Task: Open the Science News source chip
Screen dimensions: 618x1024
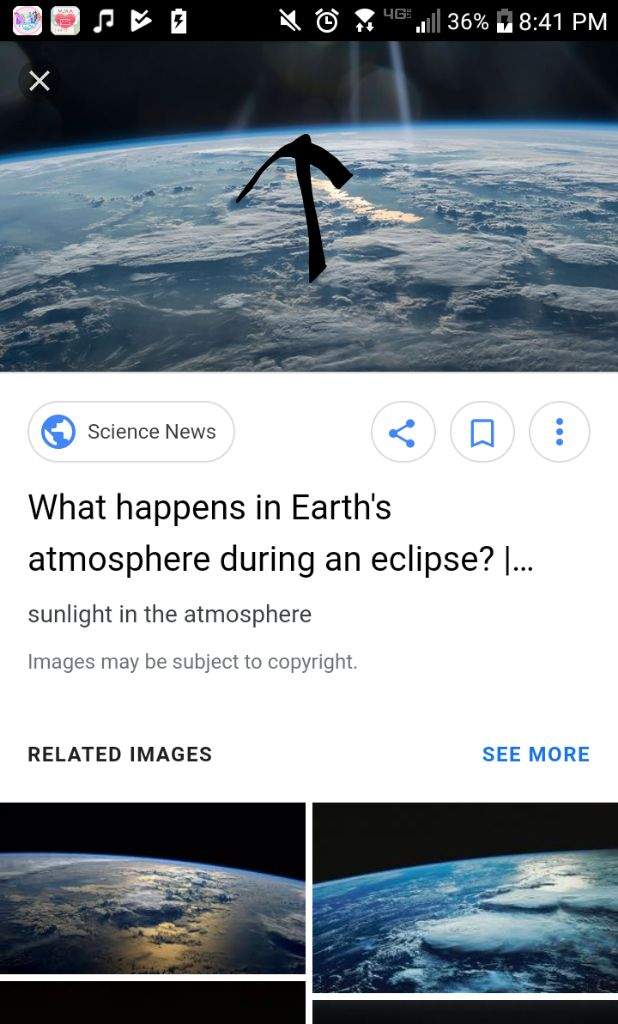Action: coord(131,432)
